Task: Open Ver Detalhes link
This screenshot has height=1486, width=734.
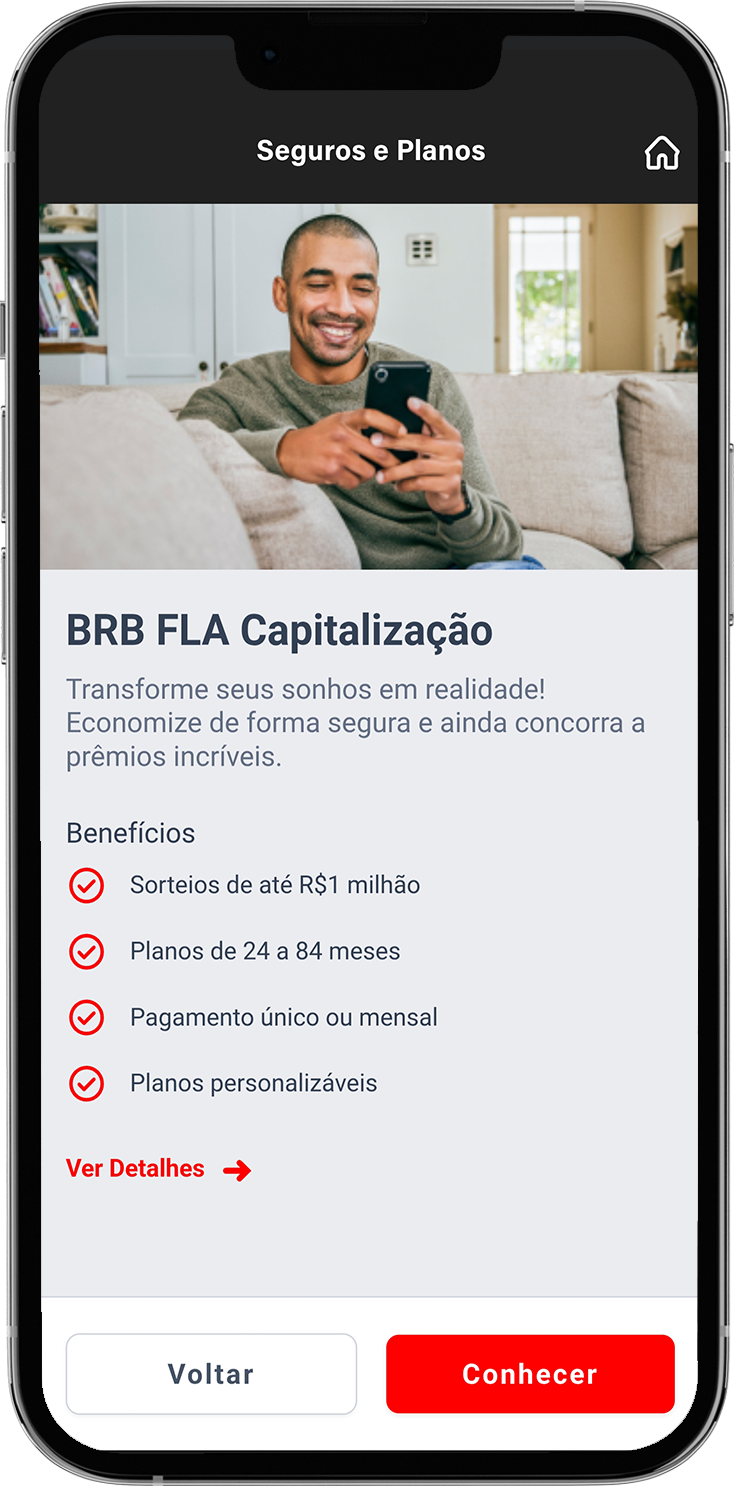Action: coord(157,1169)
